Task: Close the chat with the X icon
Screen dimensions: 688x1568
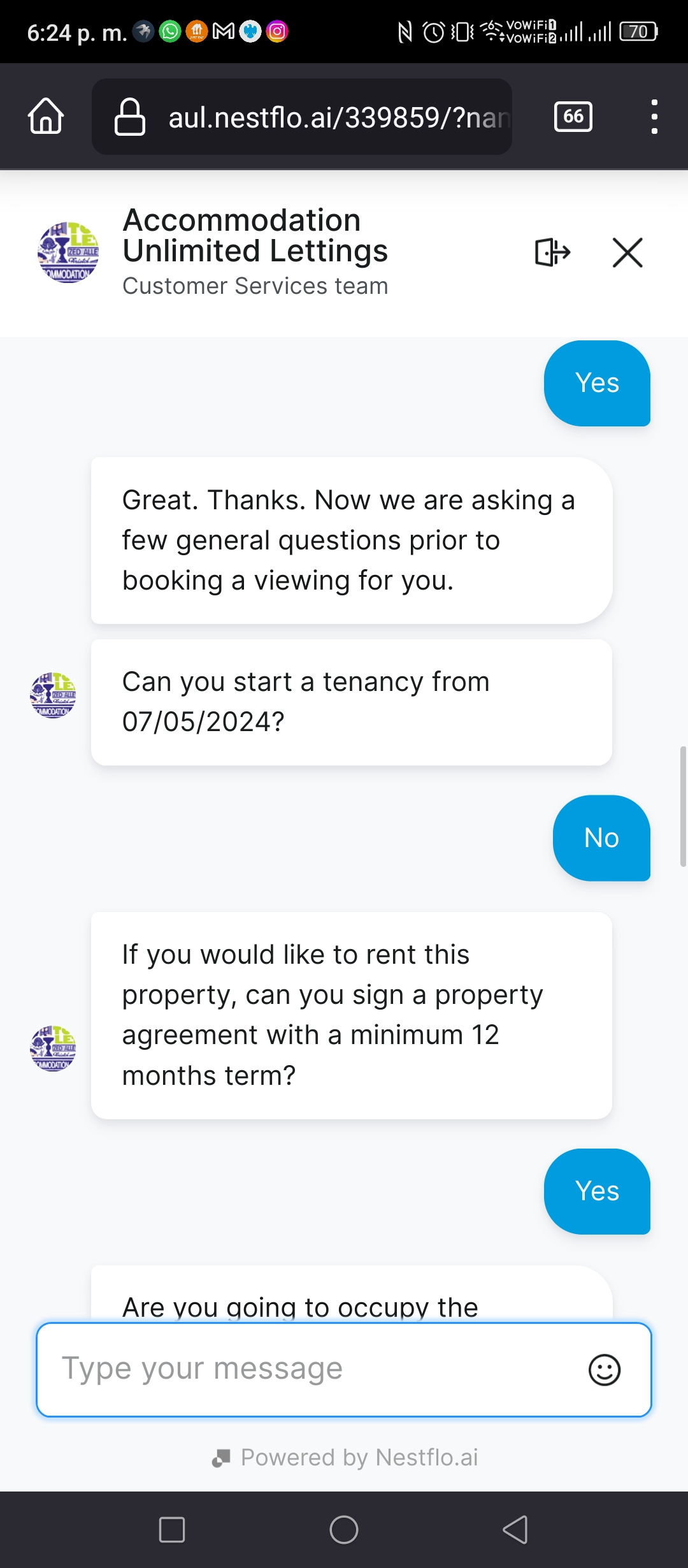Action: [627, 252]
